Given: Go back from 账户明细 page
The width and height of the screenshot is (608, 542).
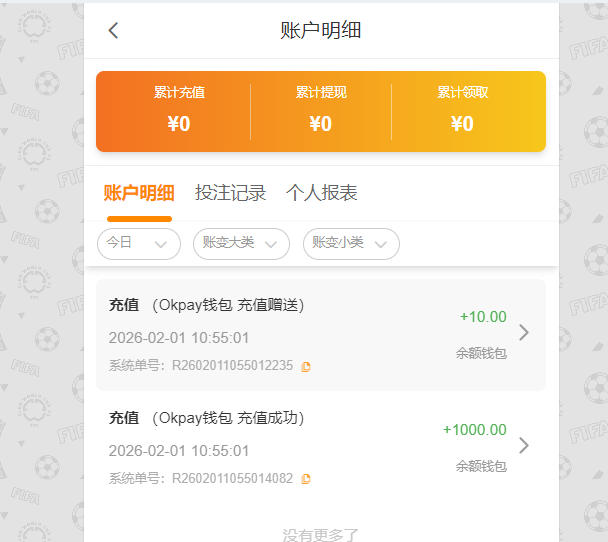Looking at the screenshot, I should coord(113,30).
